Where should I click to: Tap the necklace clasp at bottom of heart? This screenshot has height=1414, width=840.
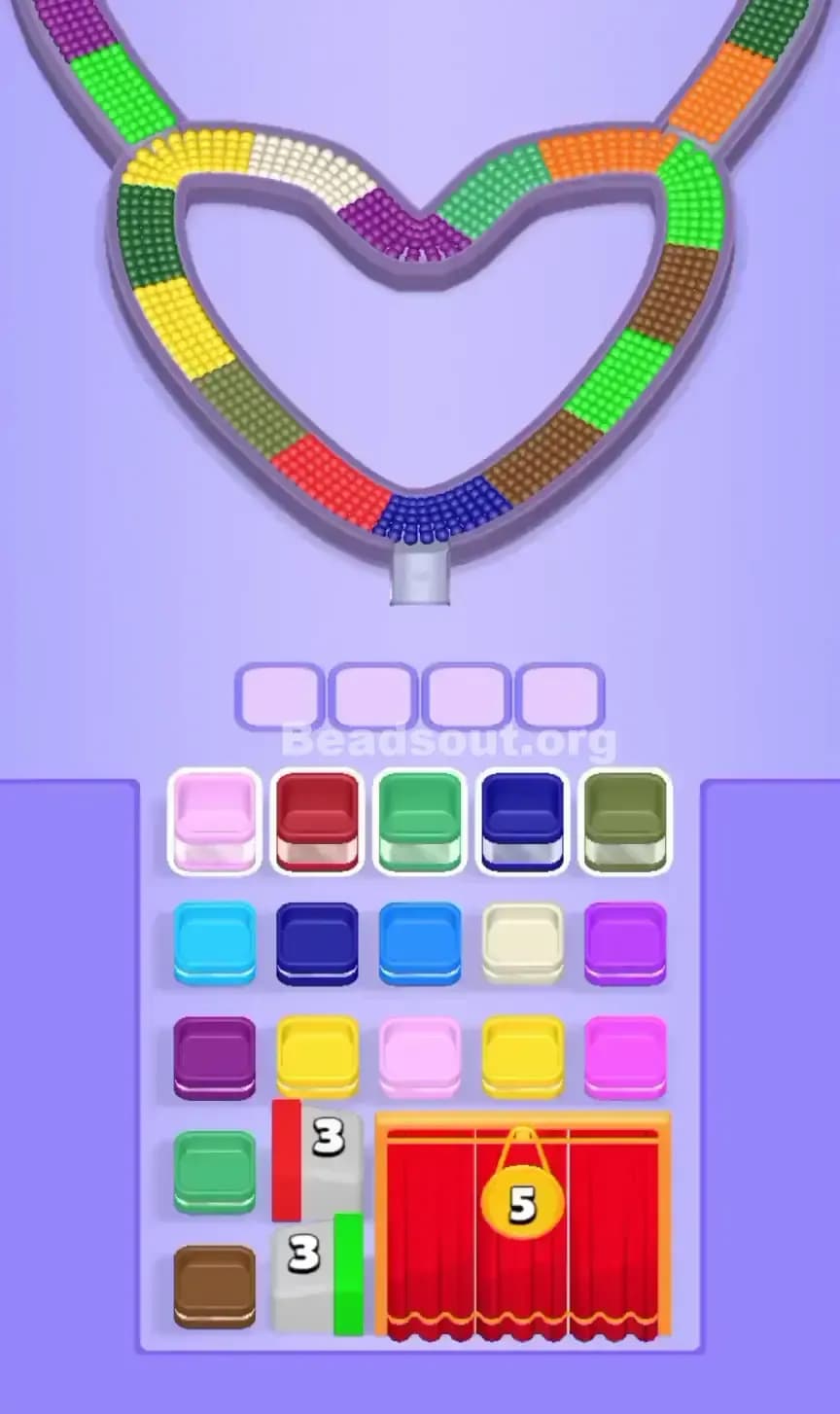[420, 576]
